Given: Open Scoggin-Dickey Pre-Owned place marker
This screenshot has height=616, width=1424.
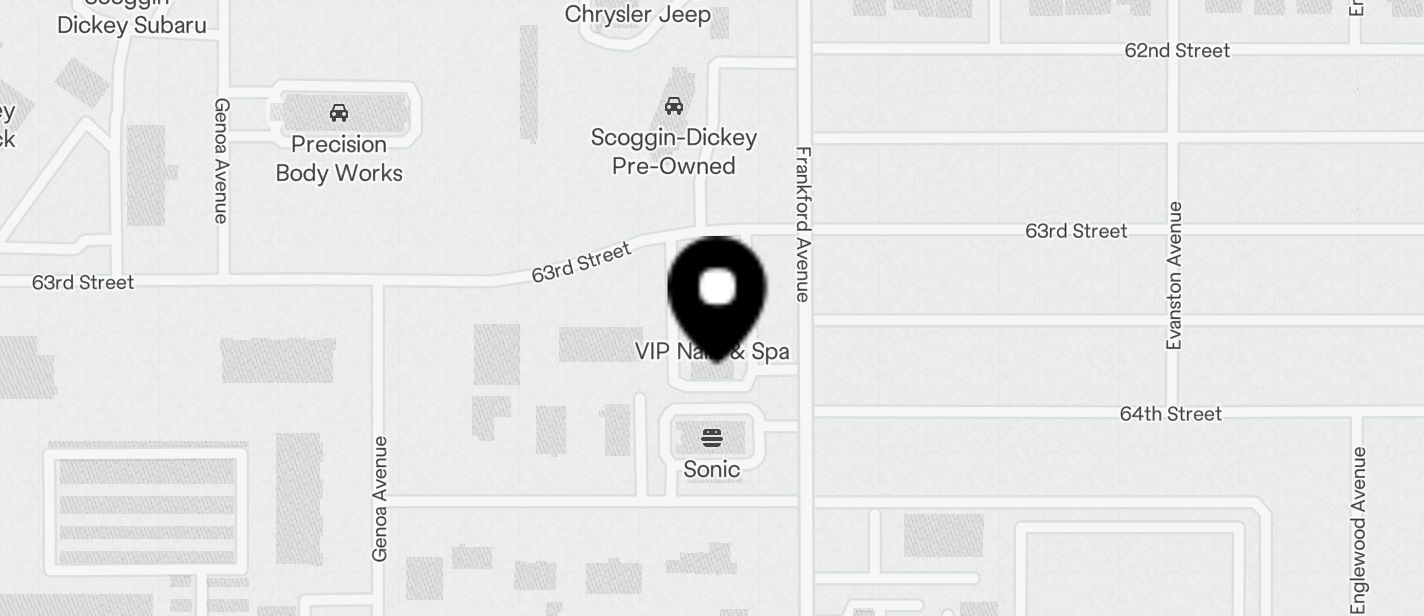Looking at the screenshot, I should click(674, 106).
